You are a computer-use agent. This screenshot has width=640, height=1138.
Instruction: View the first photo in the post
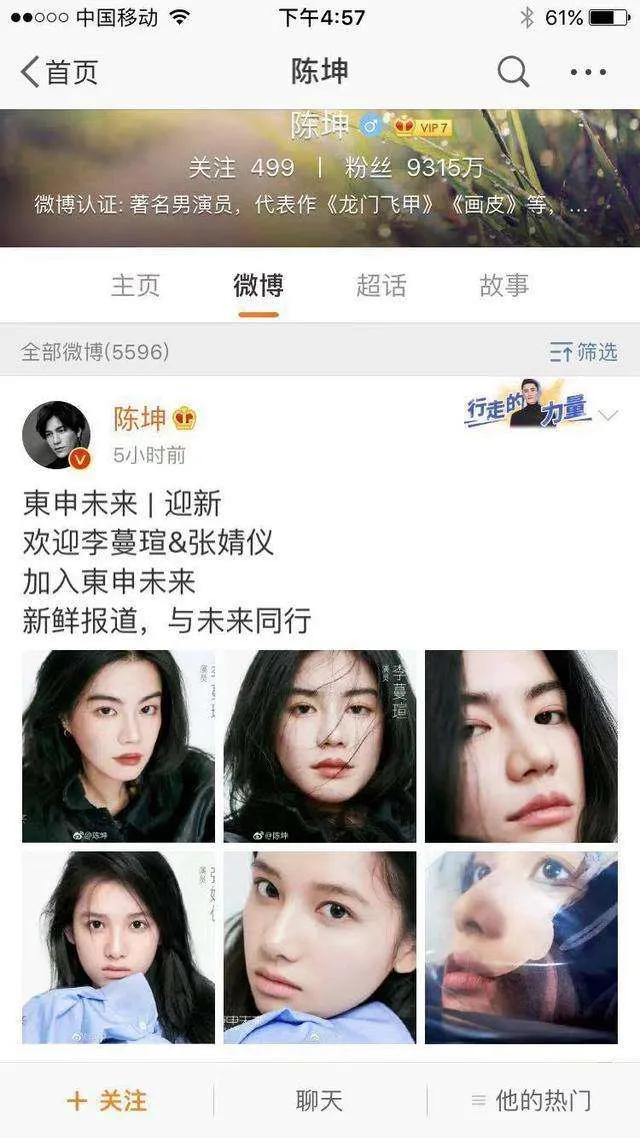tap(118, 746)
